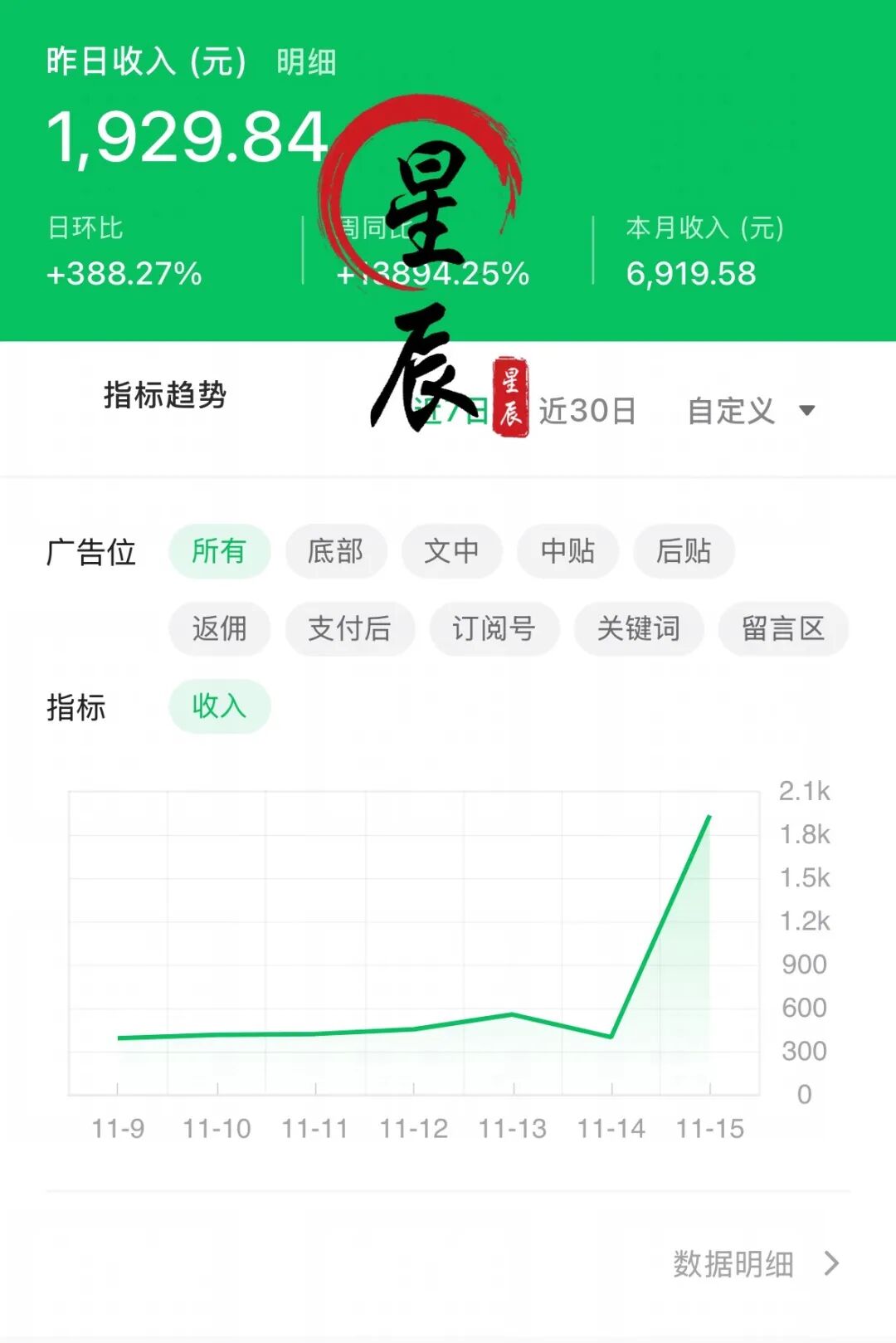Select the 后贴 ad position chip
This screenshot has width=896, height=1343.
pyautogui.click(x=683, y=552)
